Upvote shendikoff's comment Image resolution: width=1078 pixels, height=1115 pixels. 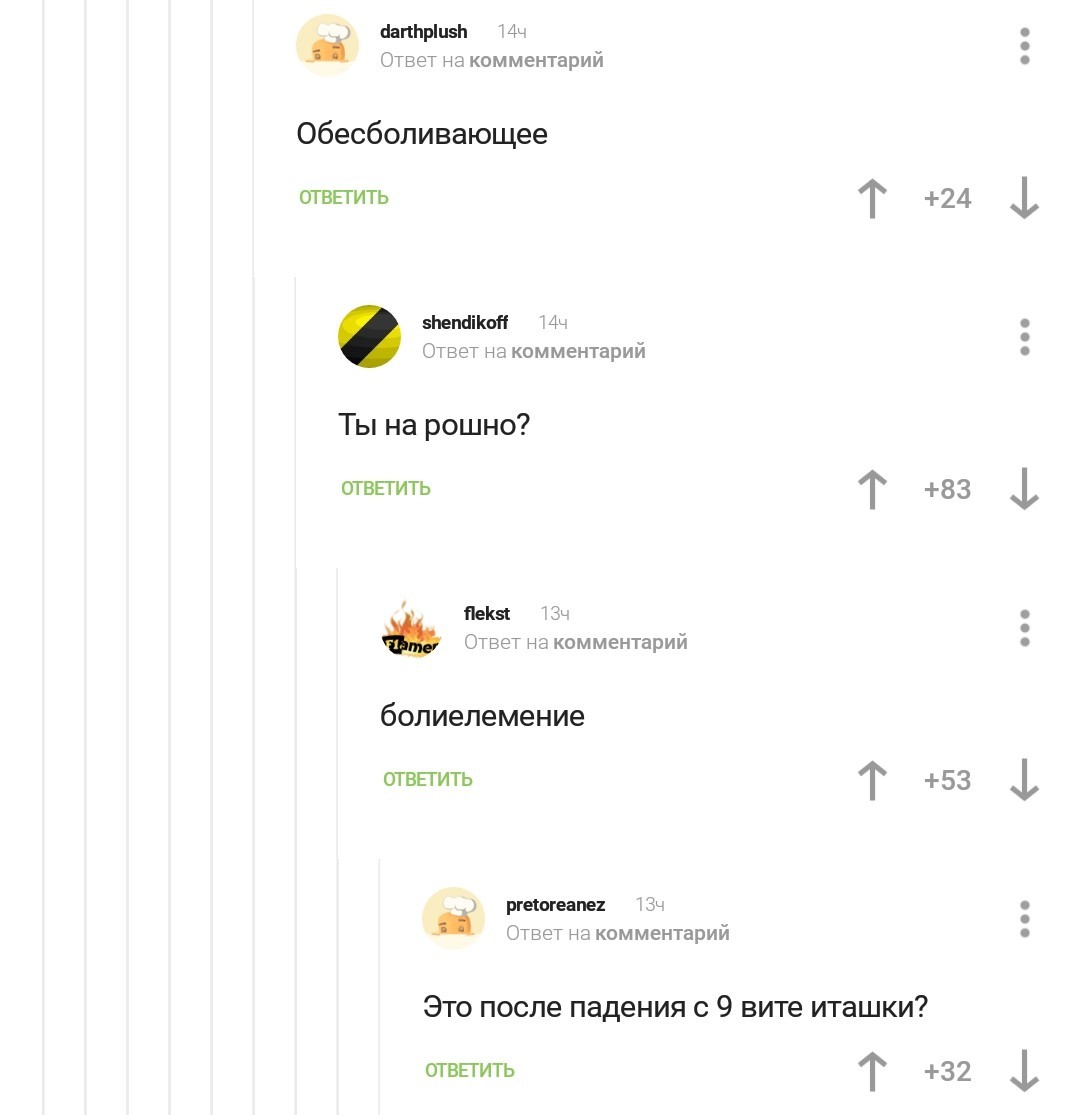pyautogui.click(x=873, y=489)
